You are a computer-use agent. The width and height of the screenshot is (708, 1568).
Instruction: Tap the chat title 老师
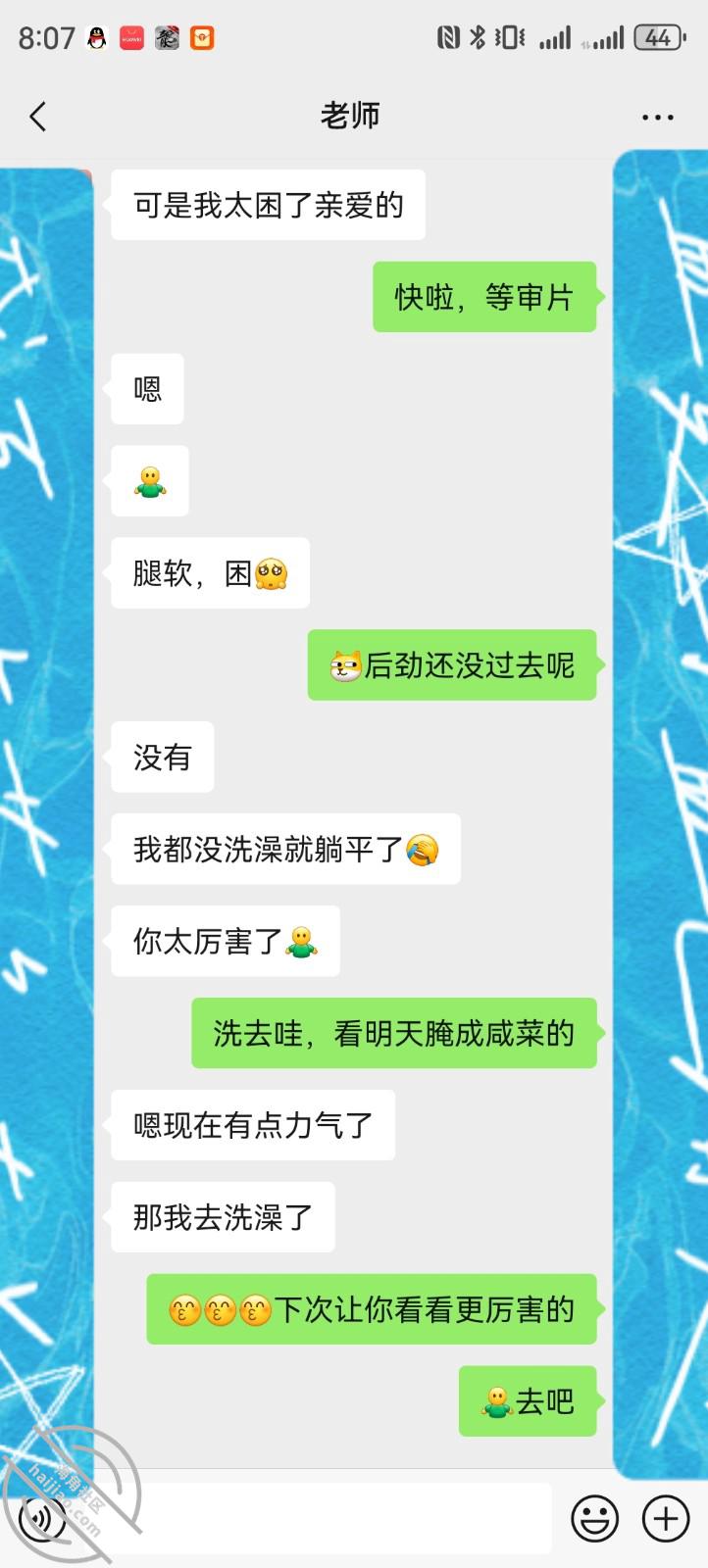350,115
